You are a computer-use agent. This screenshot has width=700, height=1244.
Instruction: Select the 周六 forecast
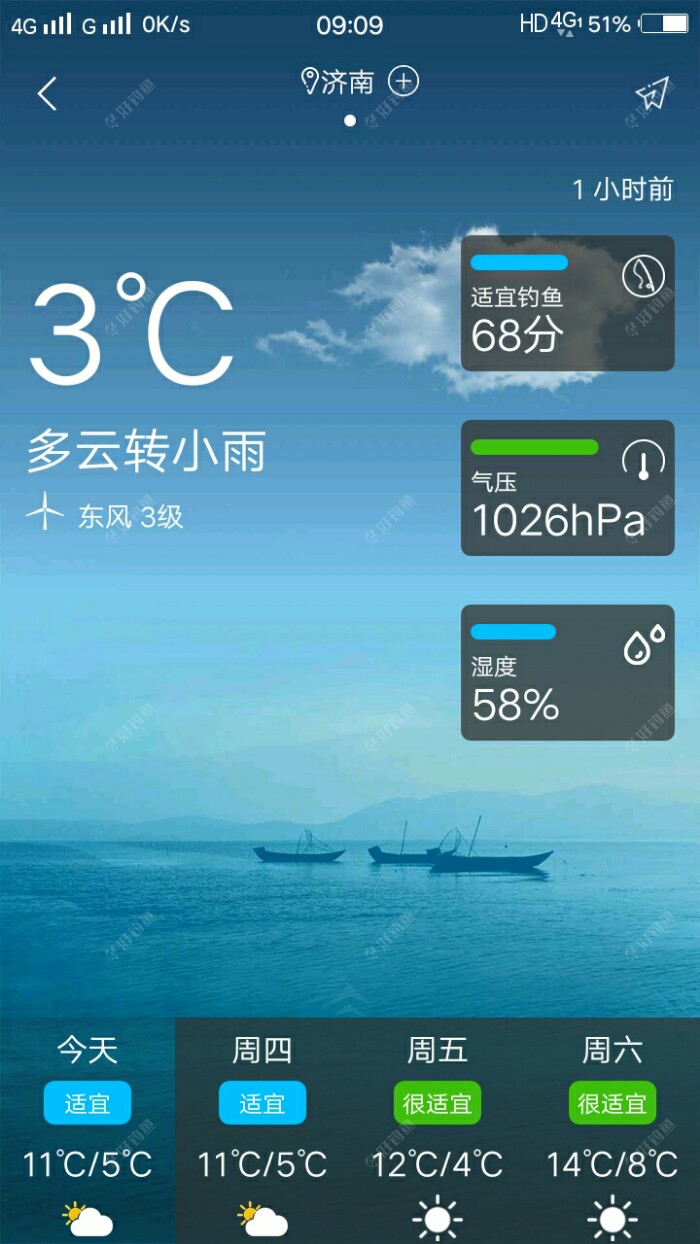612,1130
